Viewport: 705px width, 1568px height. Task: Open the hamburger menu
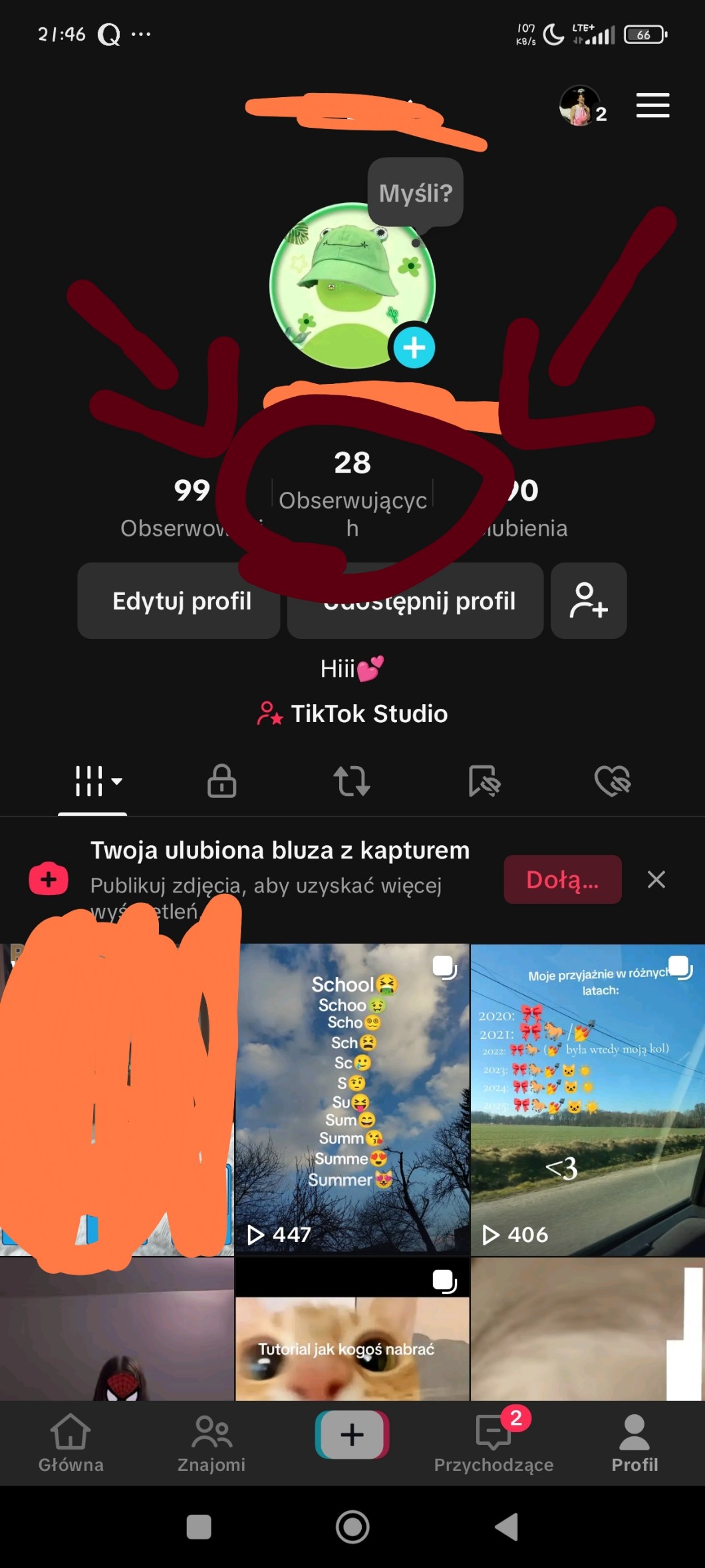point(652,106)
